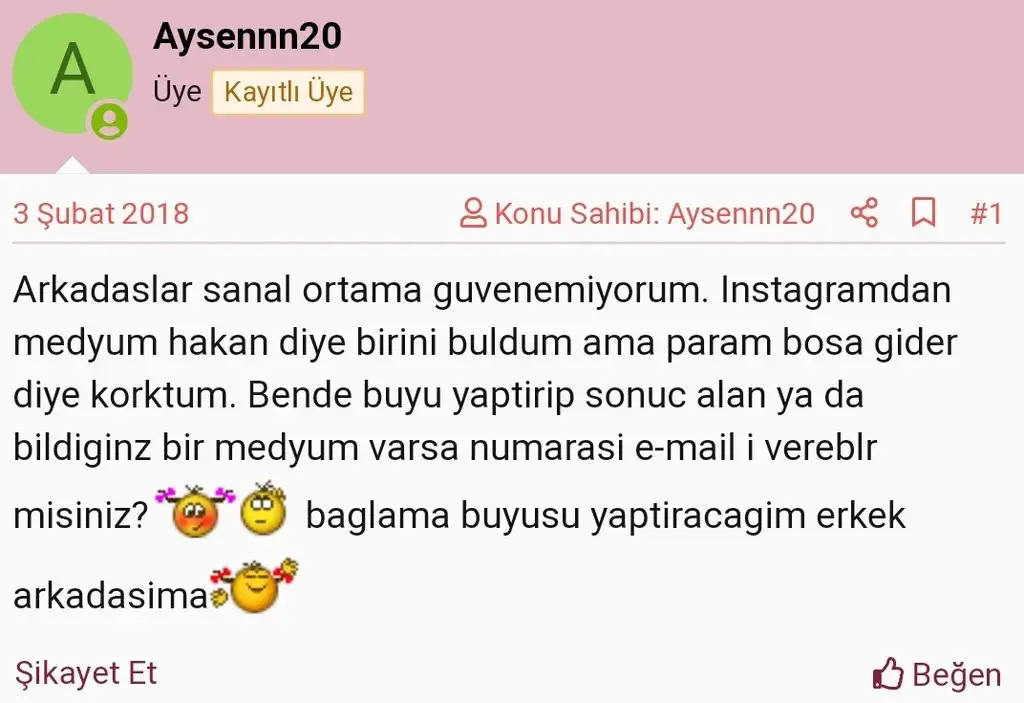The height and width of the screenshot is (703, 1024).
Task: Open the Aysennn20 username link
Action: tap(247, 37)
